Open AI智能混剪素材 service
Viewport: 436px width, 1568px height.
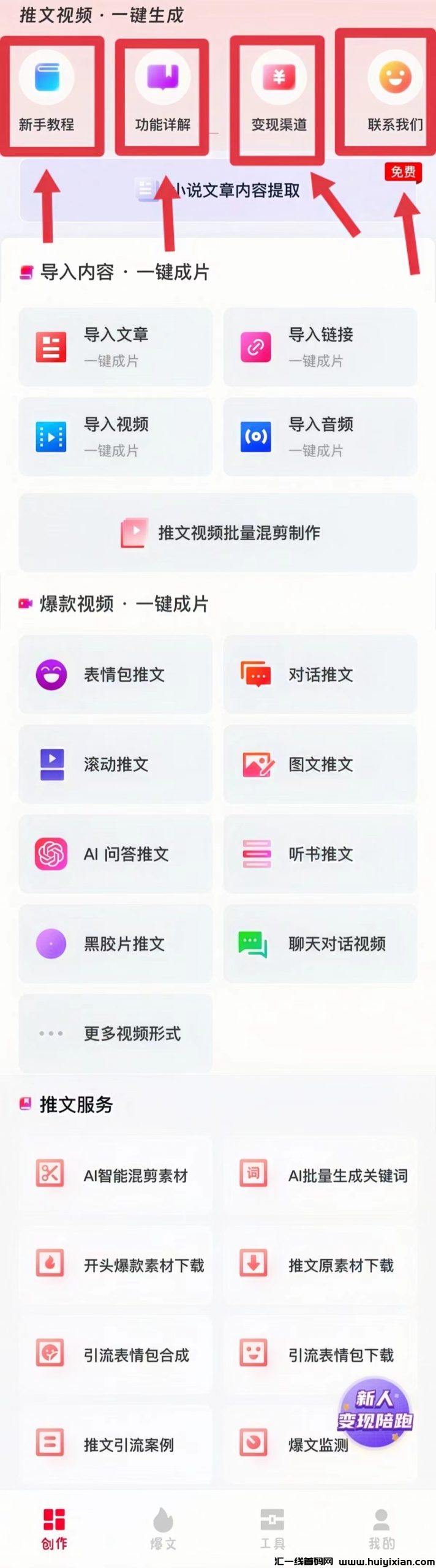pyautogui.click(x=116, y=1175)
